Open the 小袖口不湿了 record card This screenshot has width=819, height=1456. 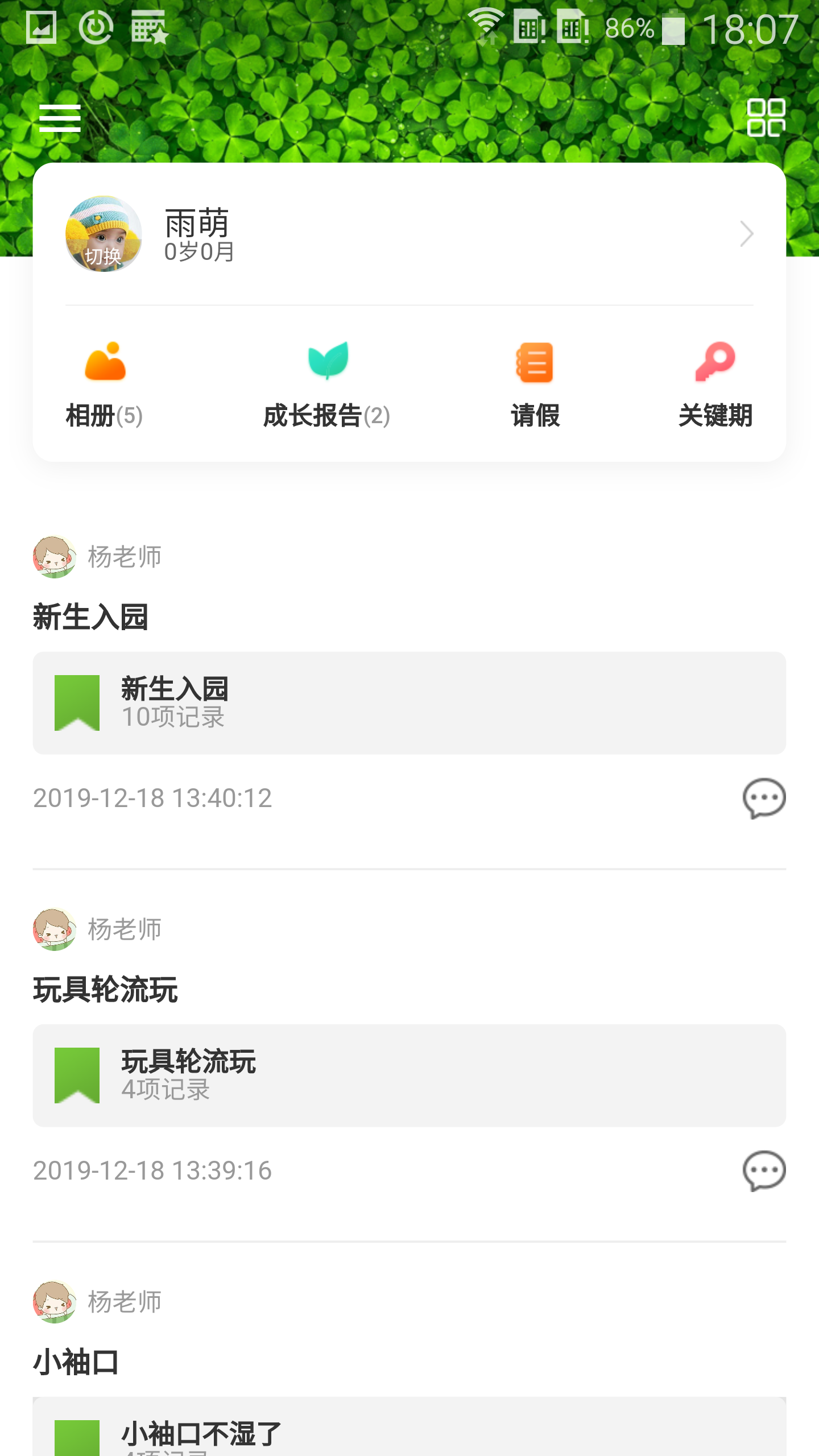(x=409, y=1426)
